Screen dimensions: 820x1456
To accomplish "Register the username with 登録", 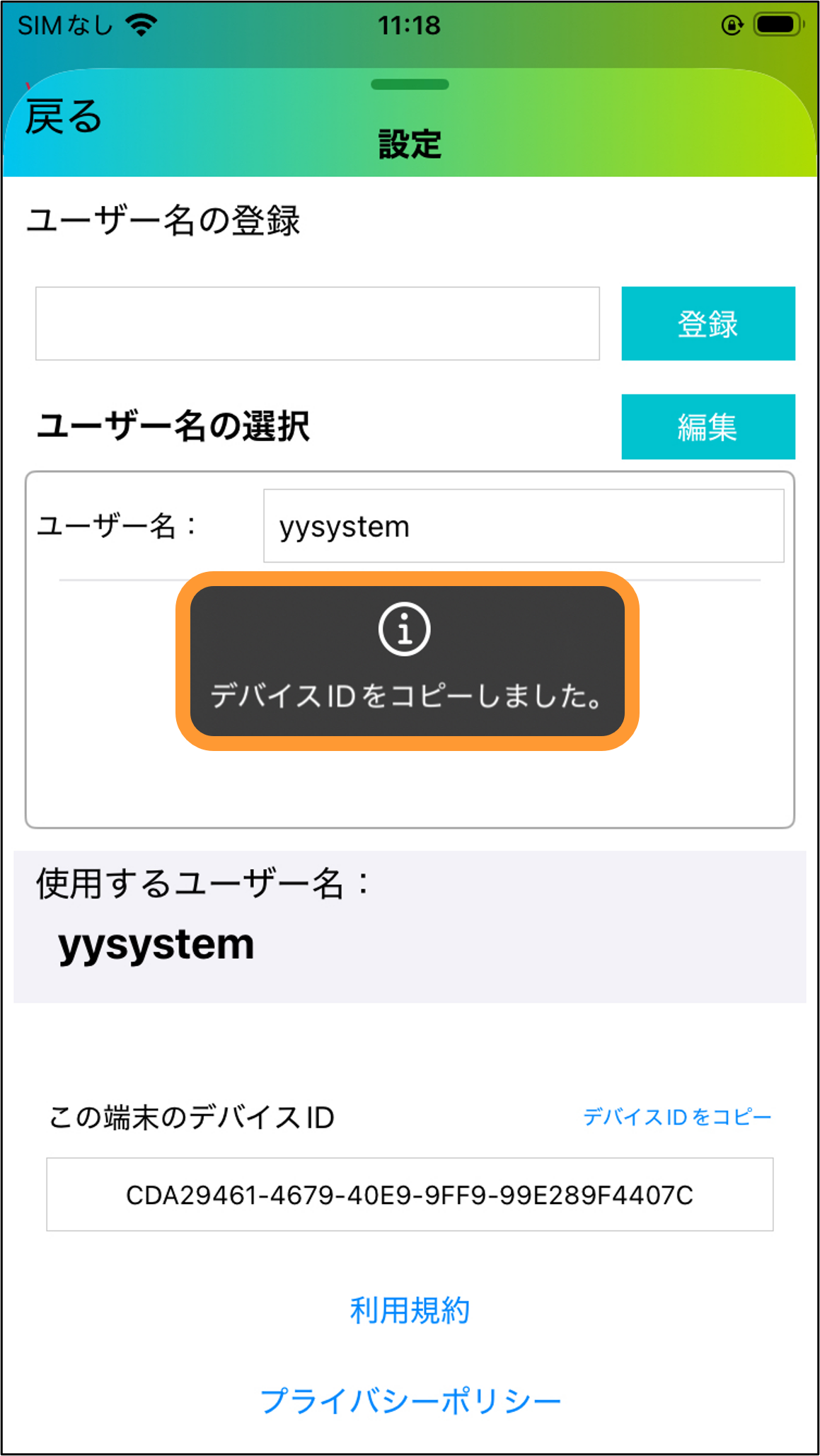I will [x=708, y=323].
